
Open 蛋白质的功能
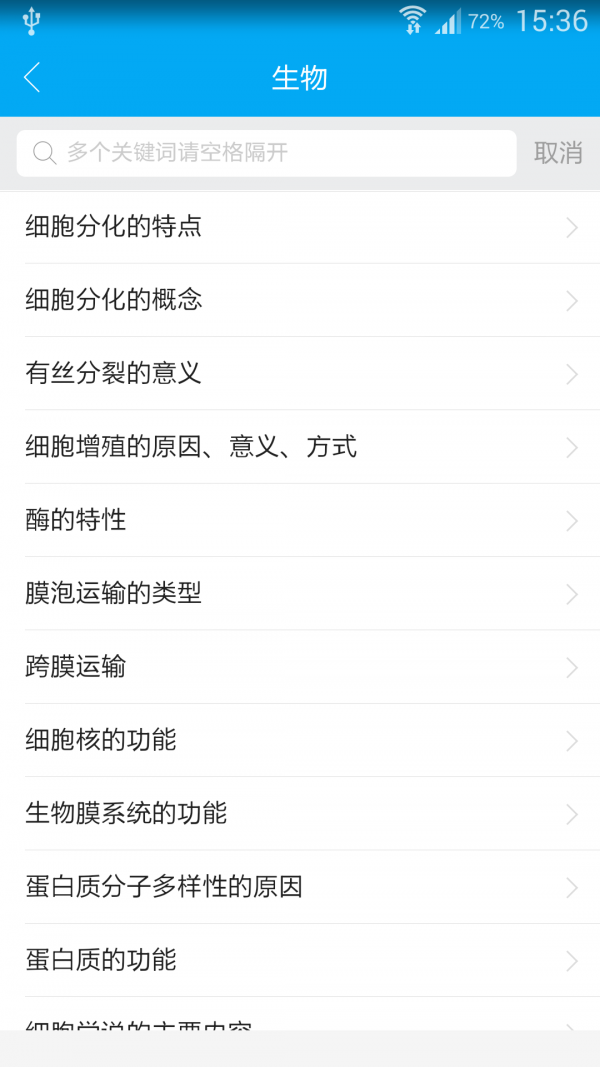[300, 960]
